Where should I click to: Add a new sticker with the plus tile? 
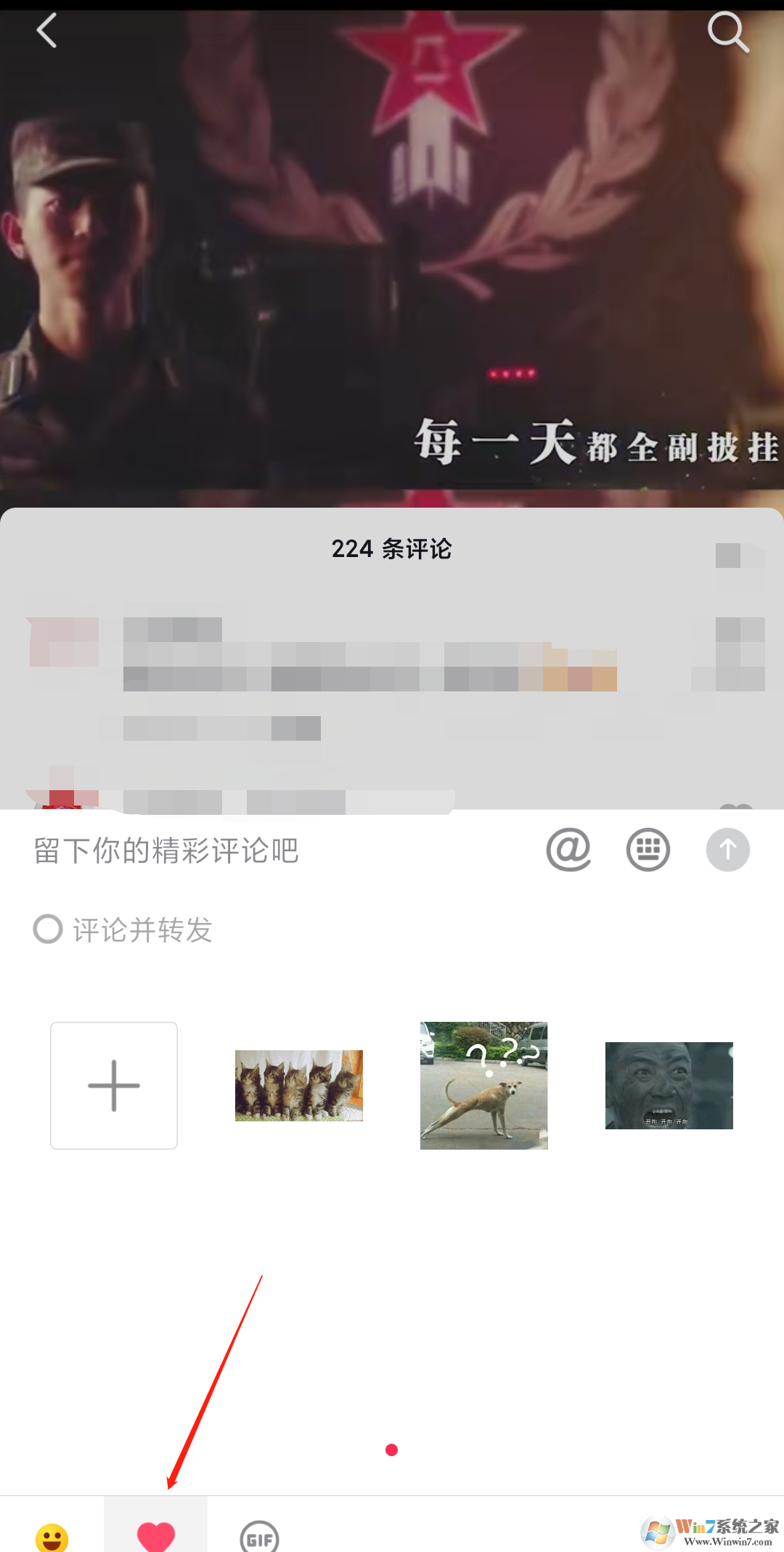pos(114,1085)
